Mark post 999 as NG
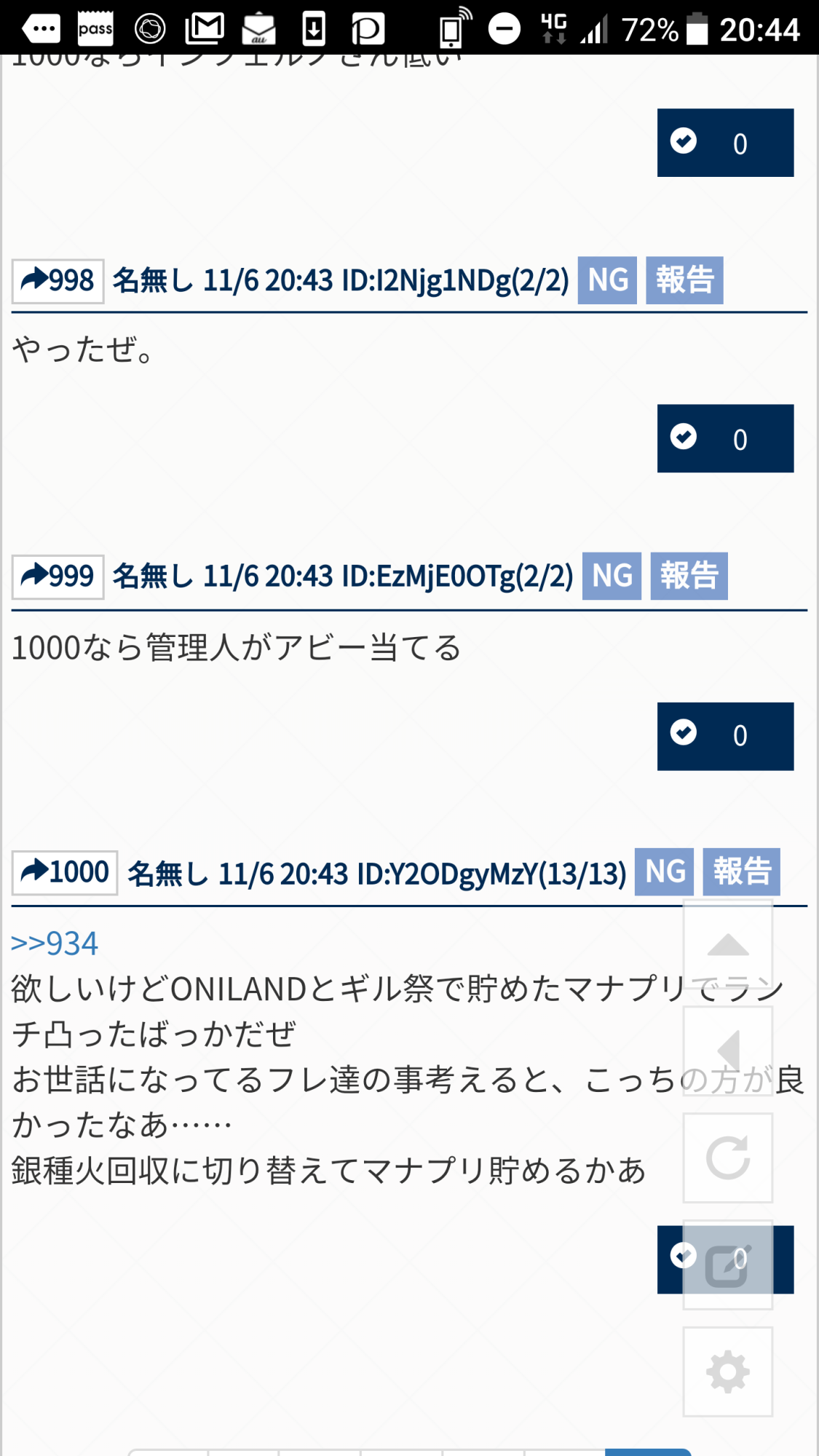This screenshot has height=1456, width=819. 612,576
